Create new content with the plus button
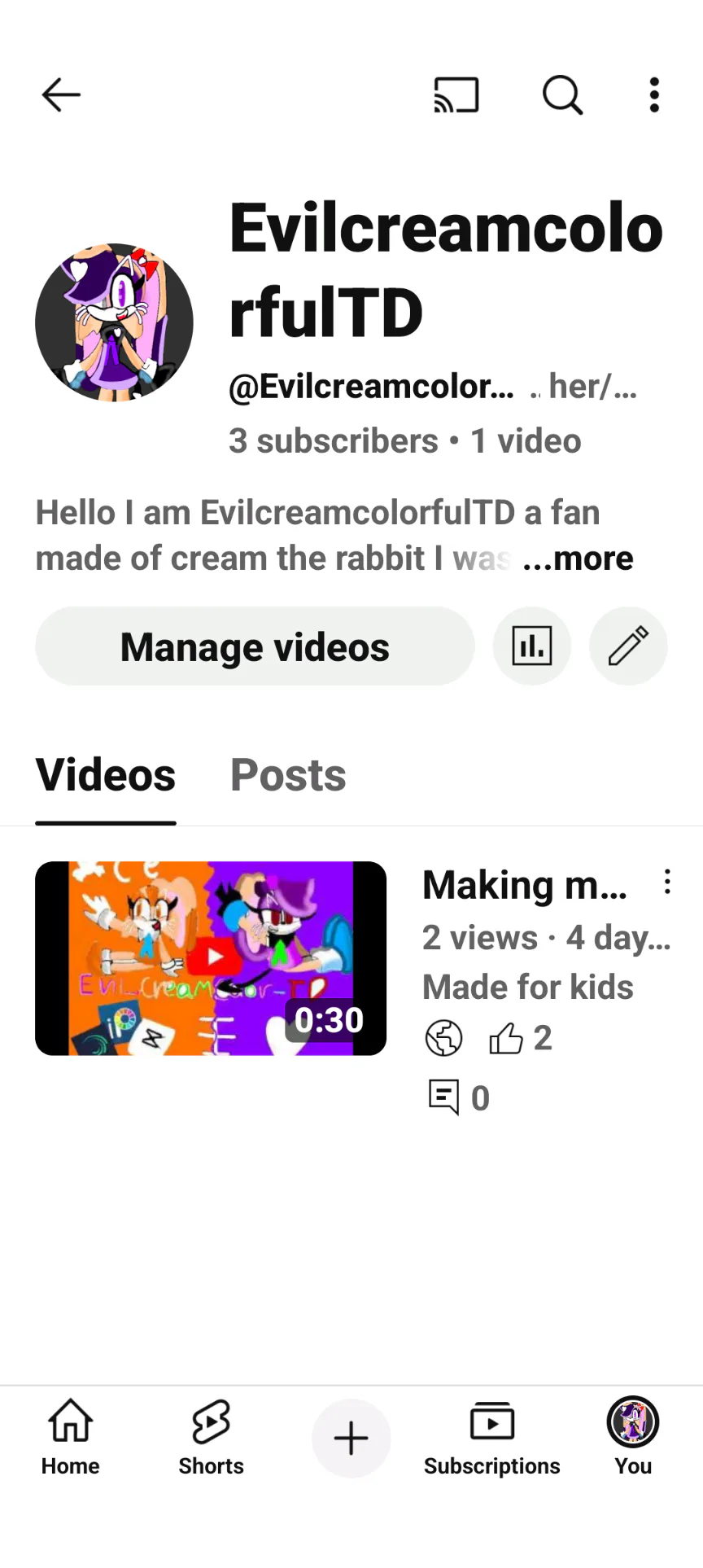The image size is (703, 1568). 351,1439
